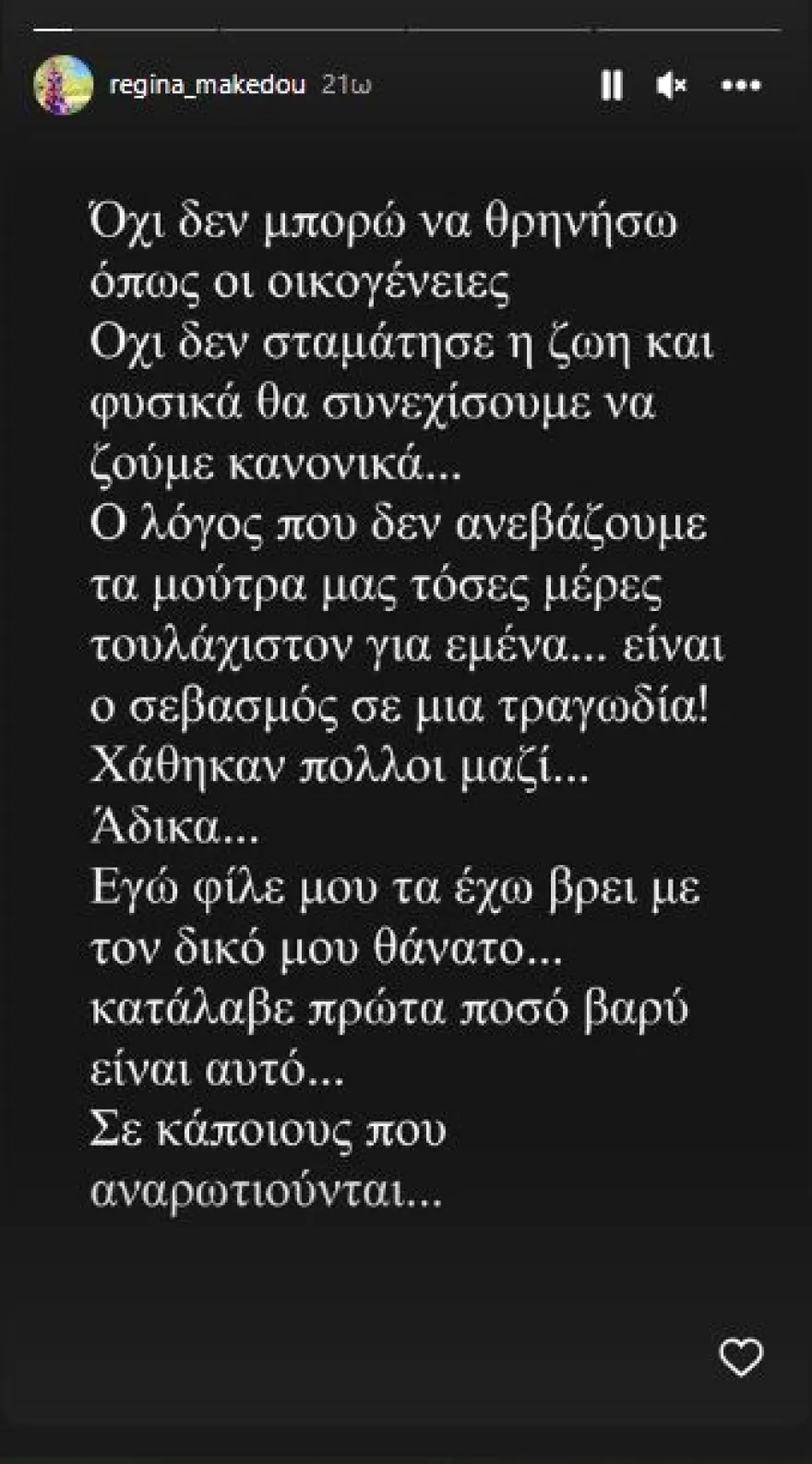Open regina_makedou's profile picture
812x1464 pixels.
pyautogui.click(x=63, y=85)
